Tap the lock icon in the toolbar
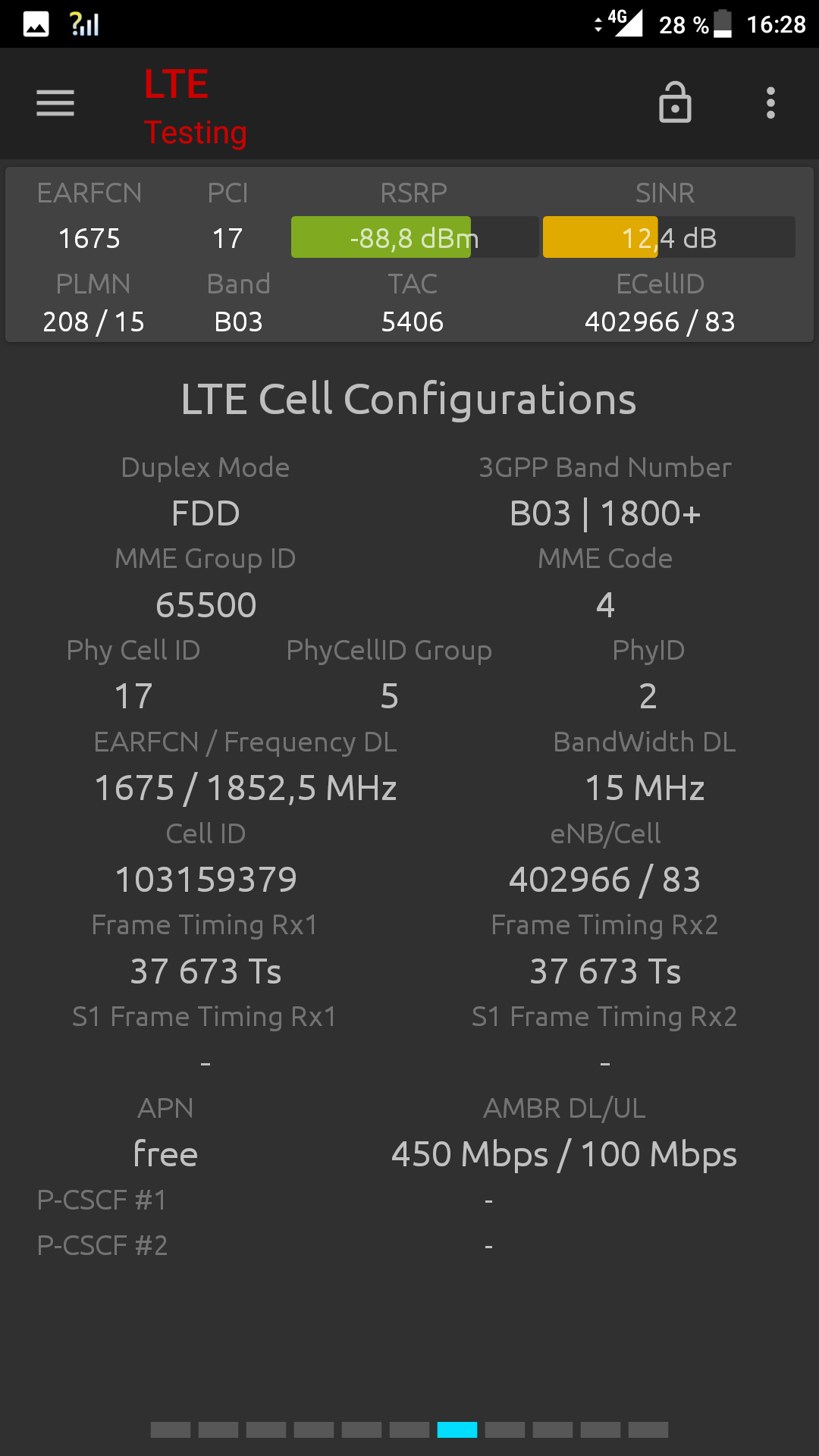The width and height of the screenshot is (819, 1456). pos(675,102)
